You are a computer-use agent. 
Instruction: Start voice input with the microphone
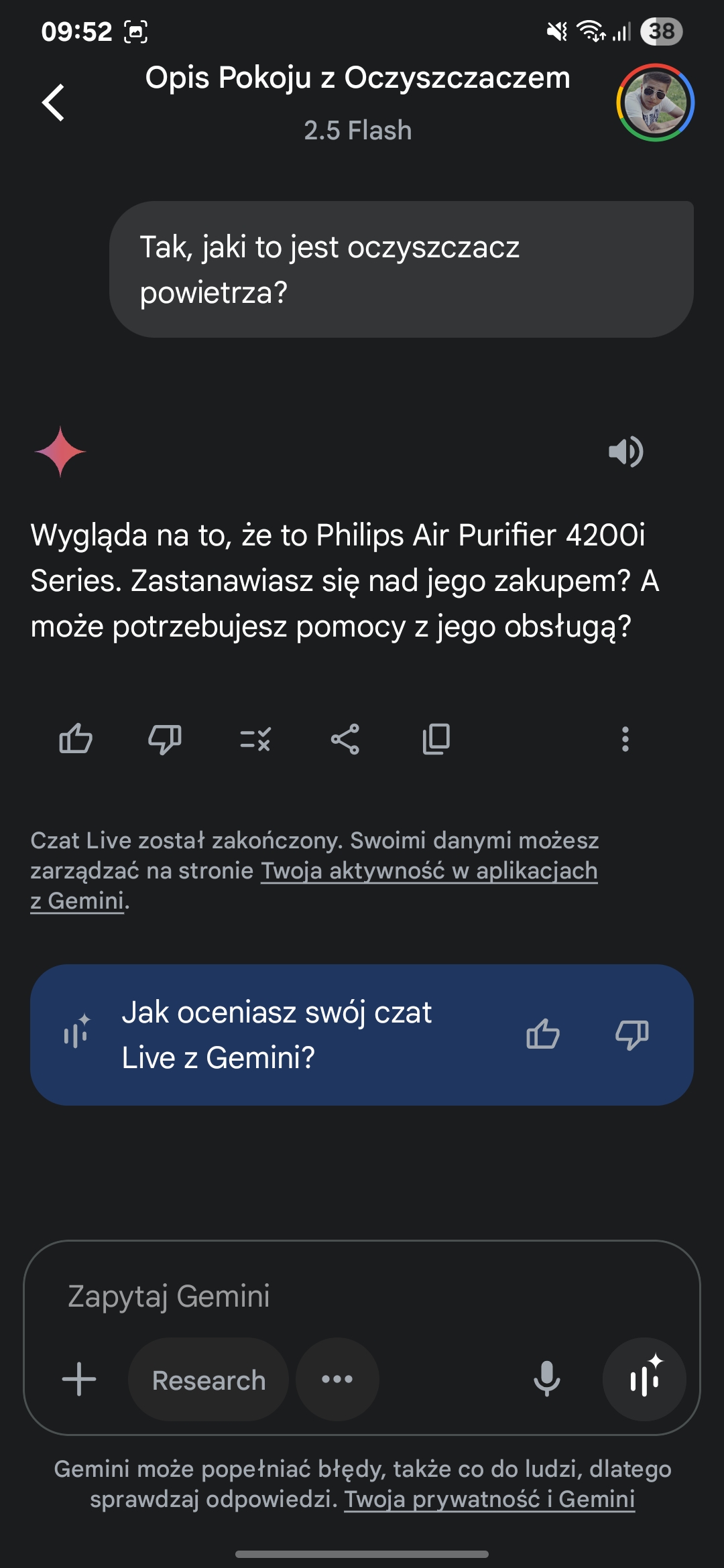(547, 1379)
